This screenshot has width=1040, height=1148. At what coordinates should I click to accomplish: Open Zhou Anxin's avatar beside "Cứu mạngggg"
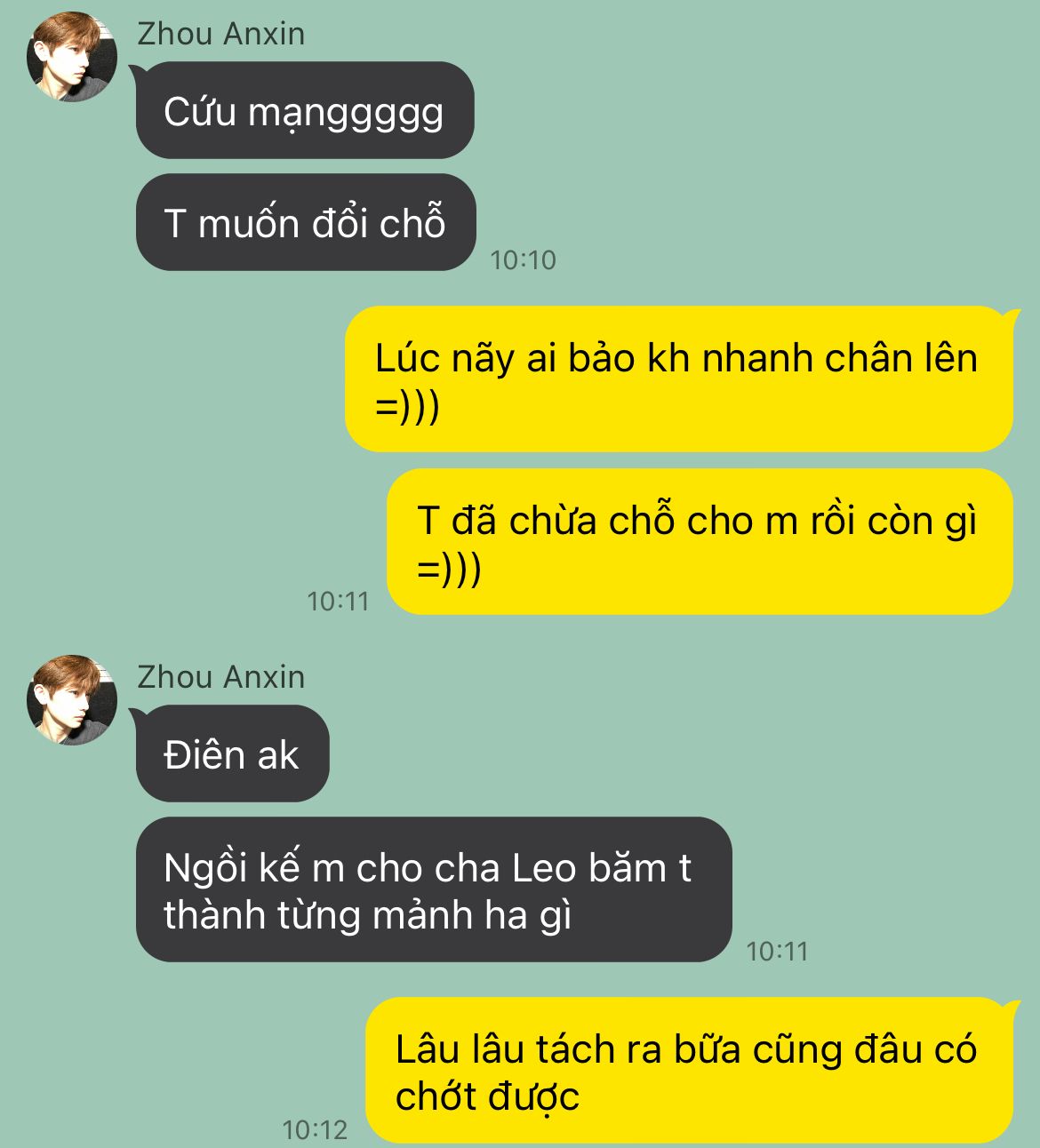[72, 57]
